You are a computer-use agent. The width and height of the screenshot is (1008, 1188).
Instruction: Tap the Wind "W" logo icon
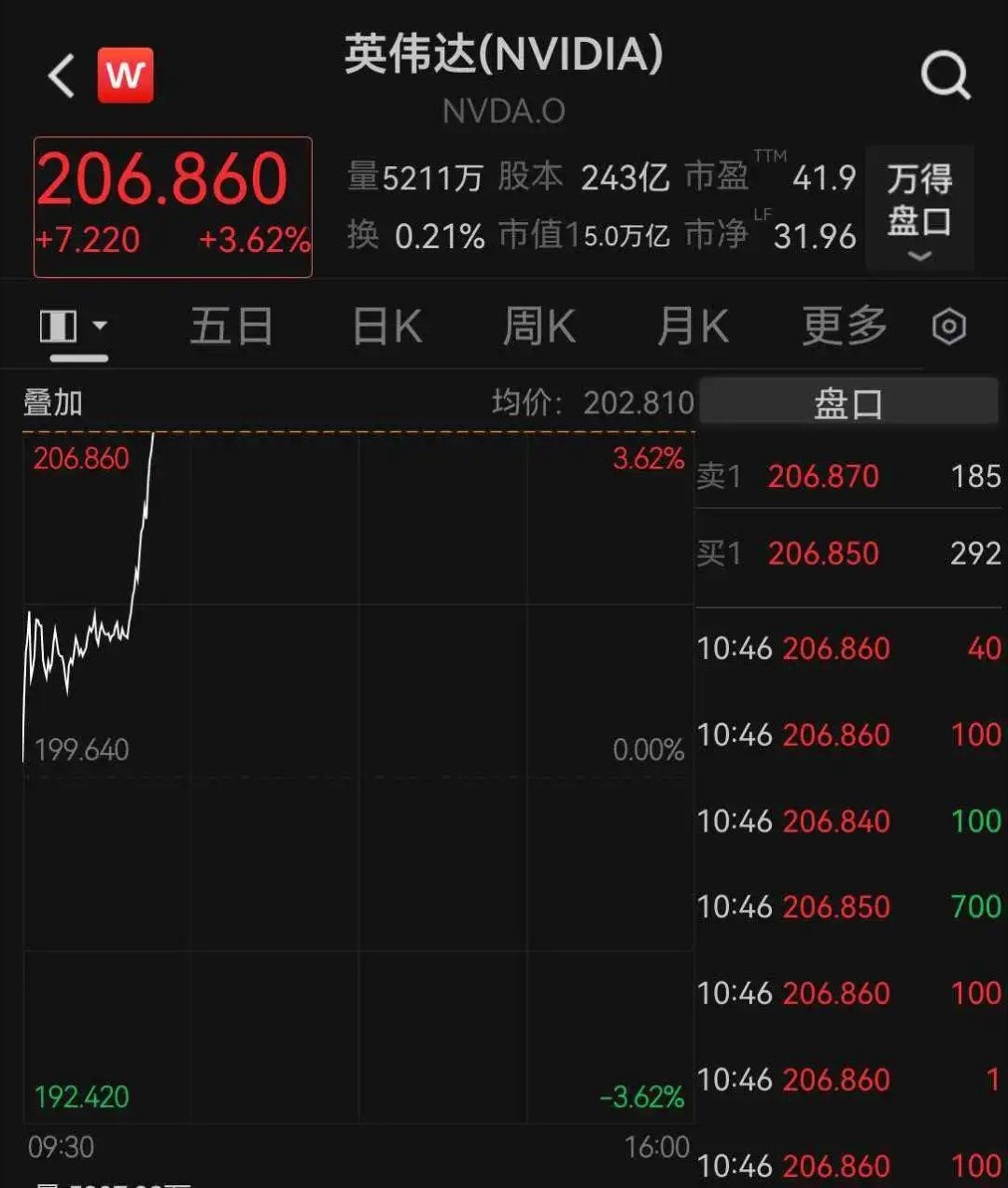pyautogui.click(x=127, y=73)
